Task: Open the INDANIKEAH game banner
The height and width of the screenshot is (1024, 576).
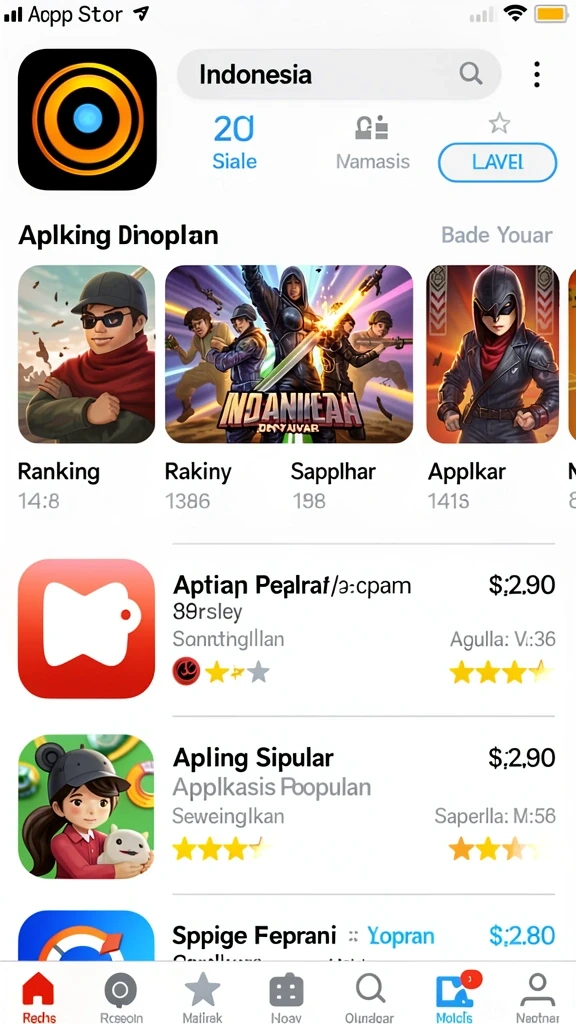Action: coord(289,354)
